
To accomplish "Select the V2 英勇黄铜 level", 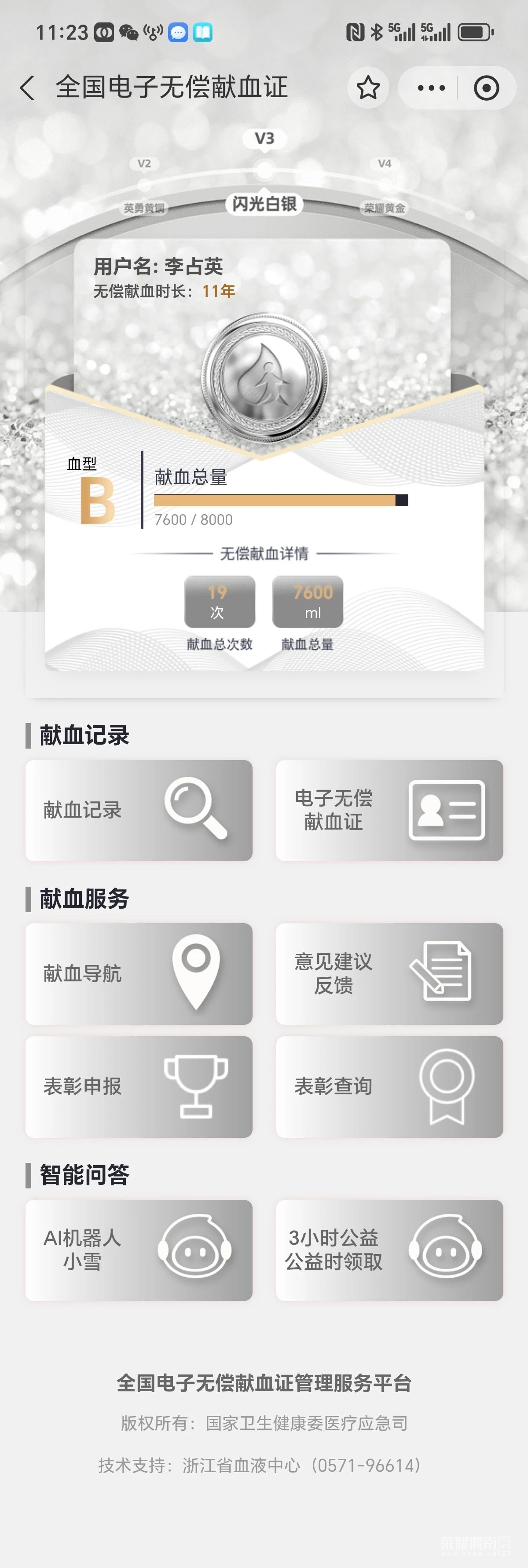I will point(144,186).
